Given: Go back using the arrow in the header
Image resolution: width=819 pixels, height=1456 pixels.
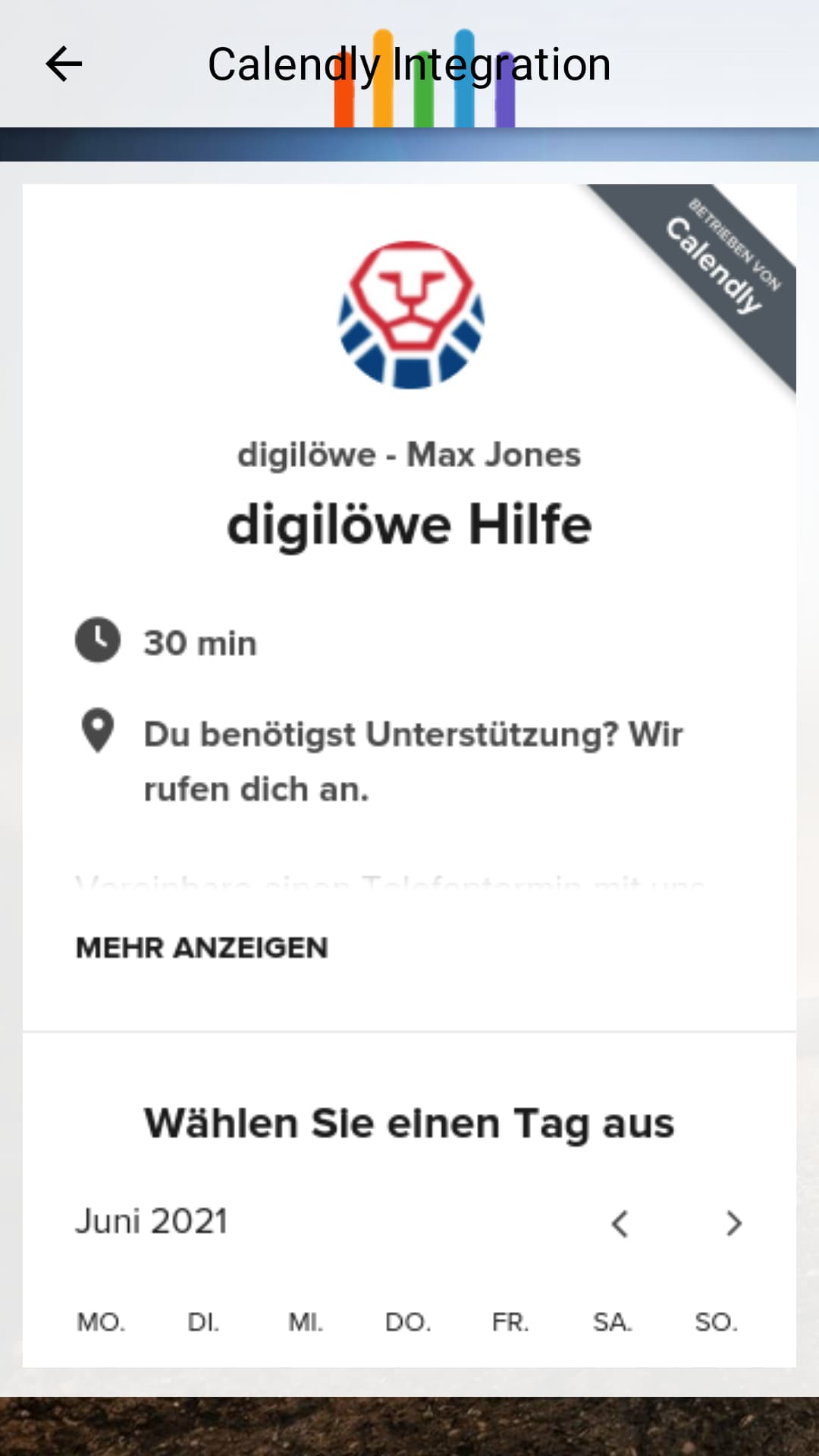Looking at the screenshot, I should pyautogui.click(x=64, y=64).
